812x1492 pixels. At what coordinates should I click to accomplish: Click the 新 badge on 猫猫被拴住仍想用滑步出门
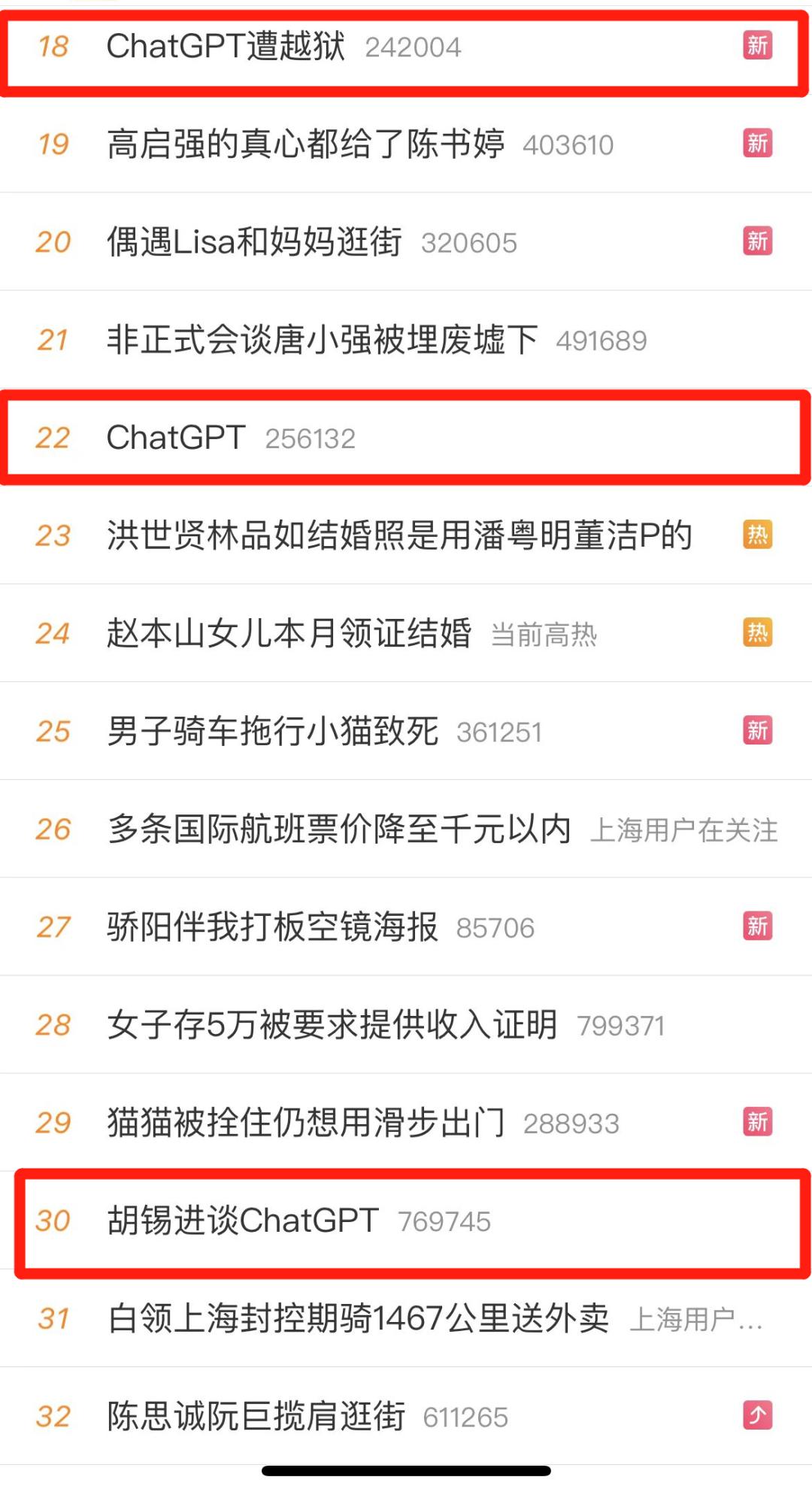758,1122
